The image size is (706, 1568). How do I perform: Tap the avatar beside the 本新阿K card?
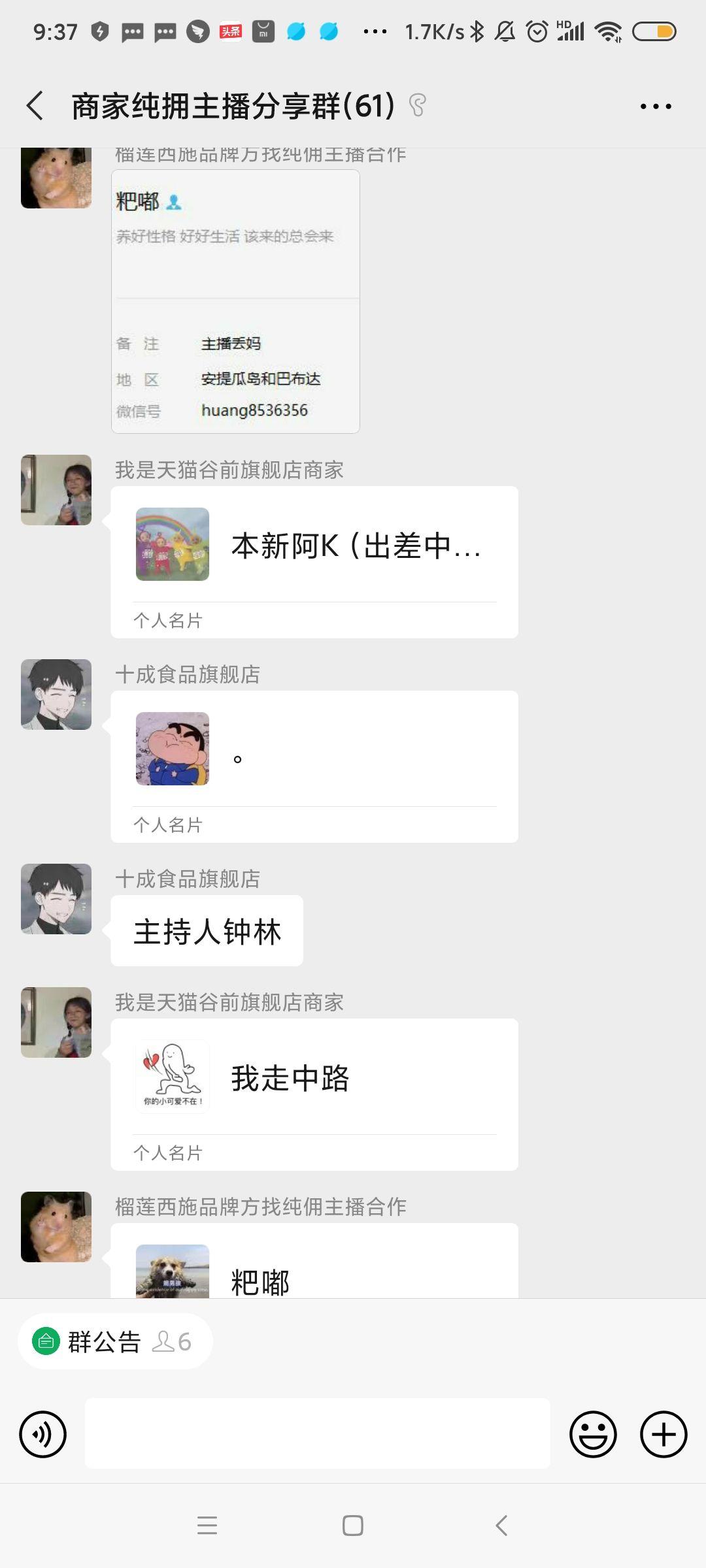click(x=56, y=490)
